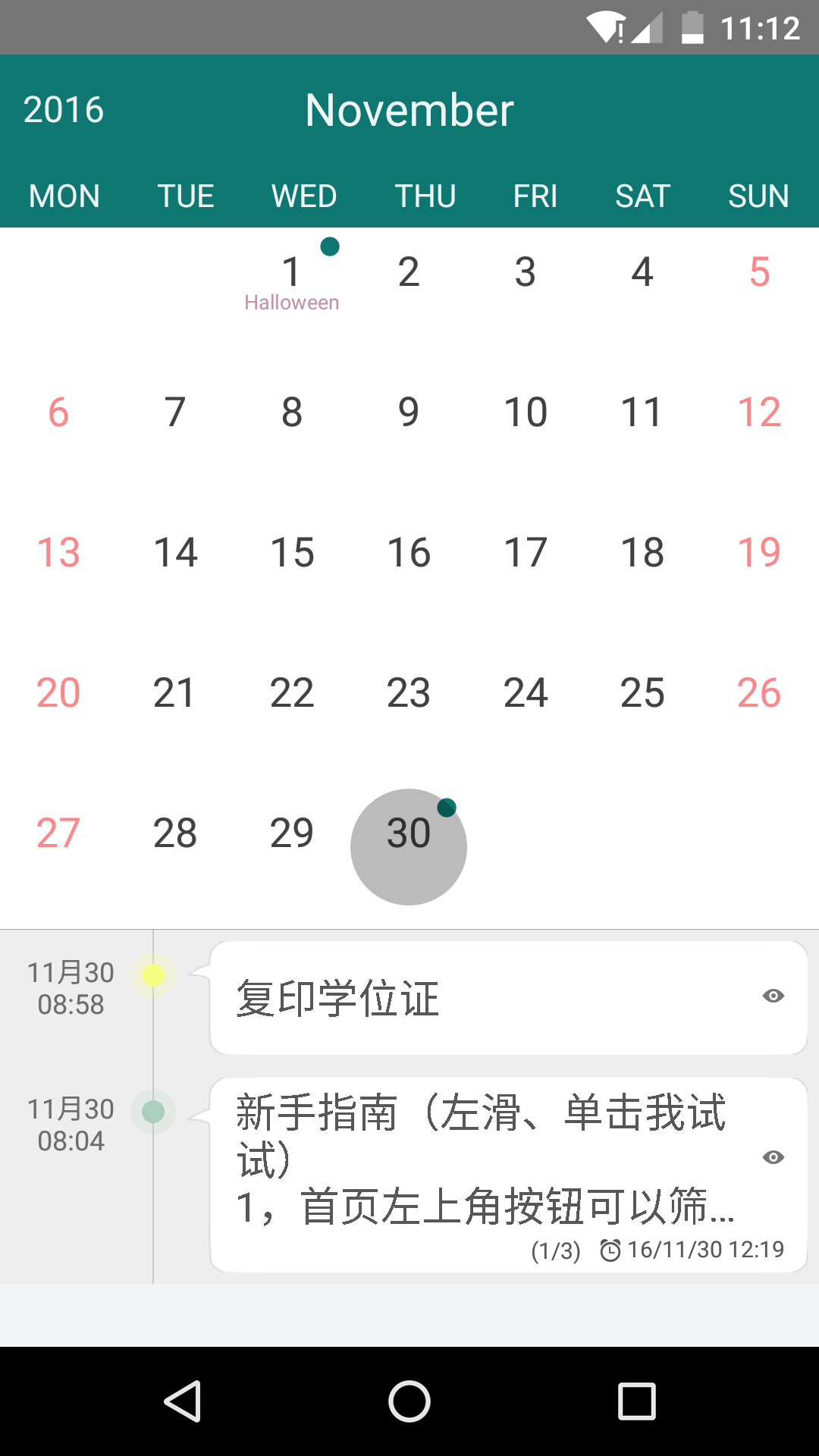Image resolution: width=819 pixels, height=1456 pixels.
Task: Open the year selector showing 2016
Action: pyautogui.click(x=64, y=110)
